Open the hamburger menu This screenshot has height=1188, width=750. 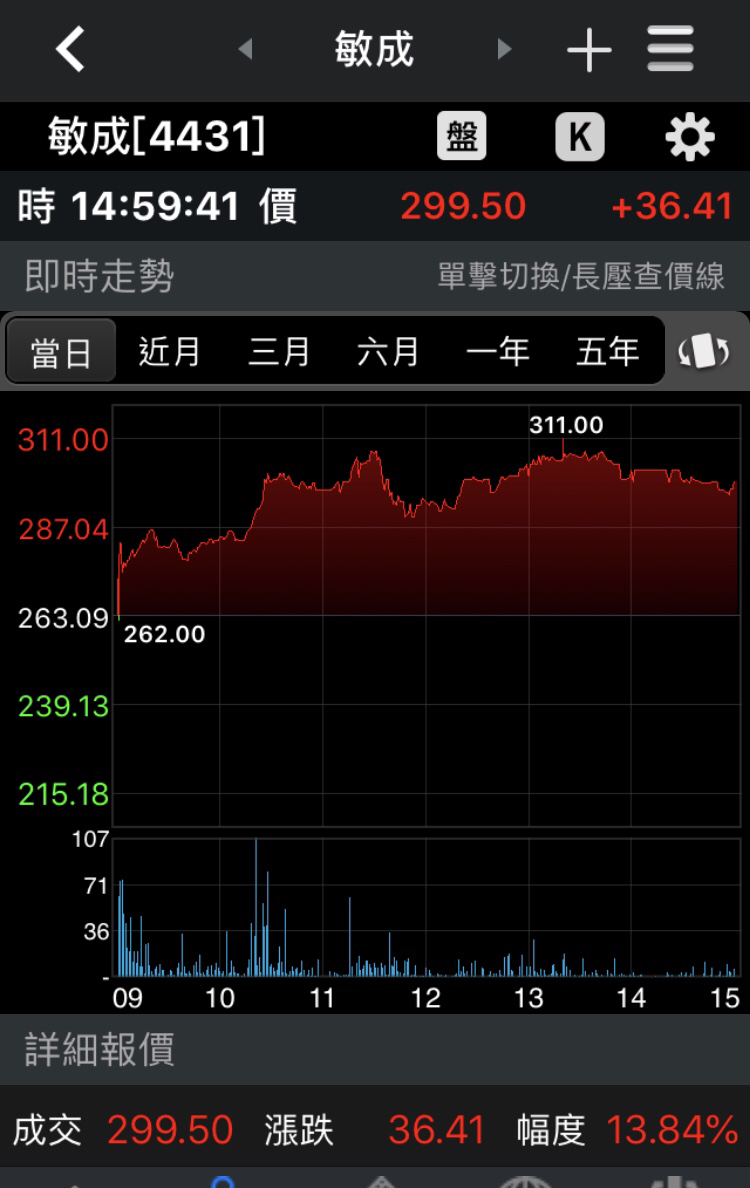coord(670,49)
